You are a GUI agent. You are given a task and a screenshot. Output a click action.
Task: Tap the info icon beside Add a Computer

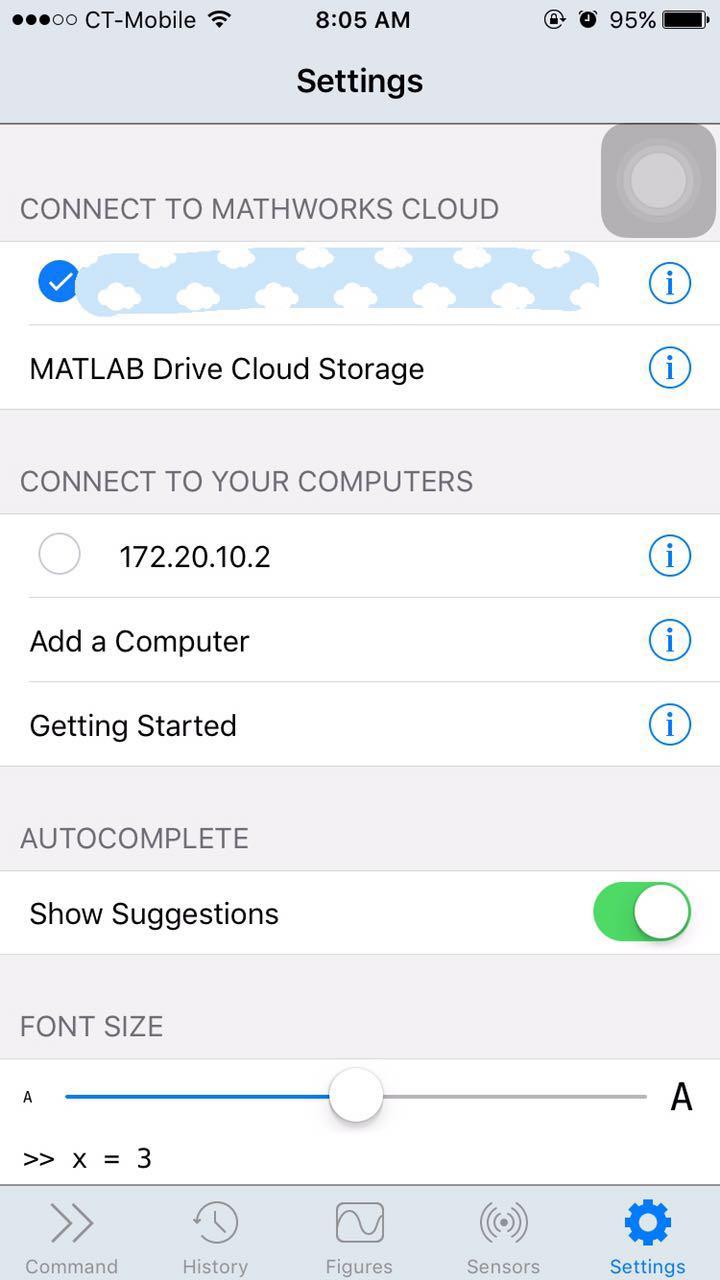(670, 640)
